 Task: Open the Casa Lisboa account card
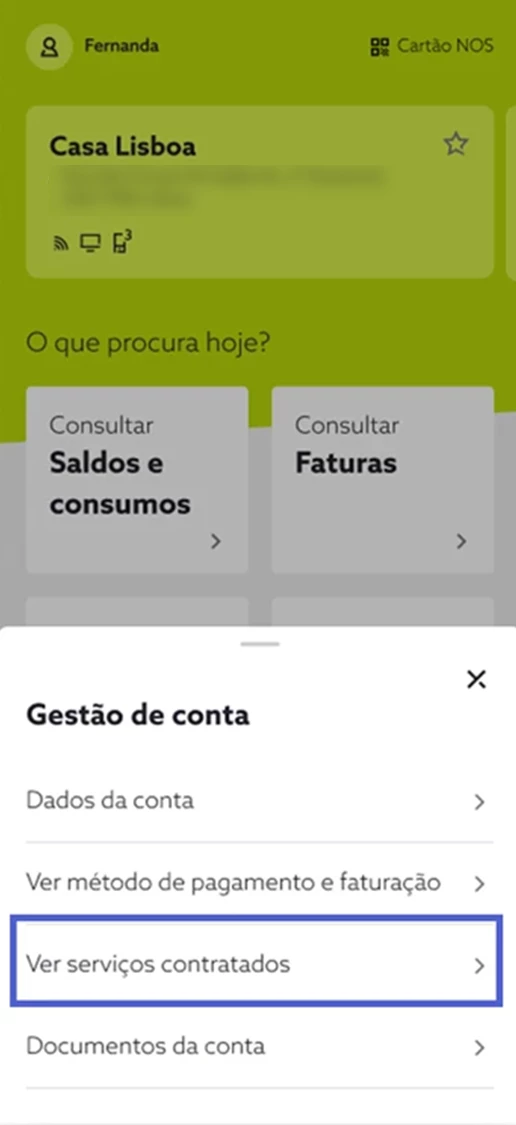260,192
